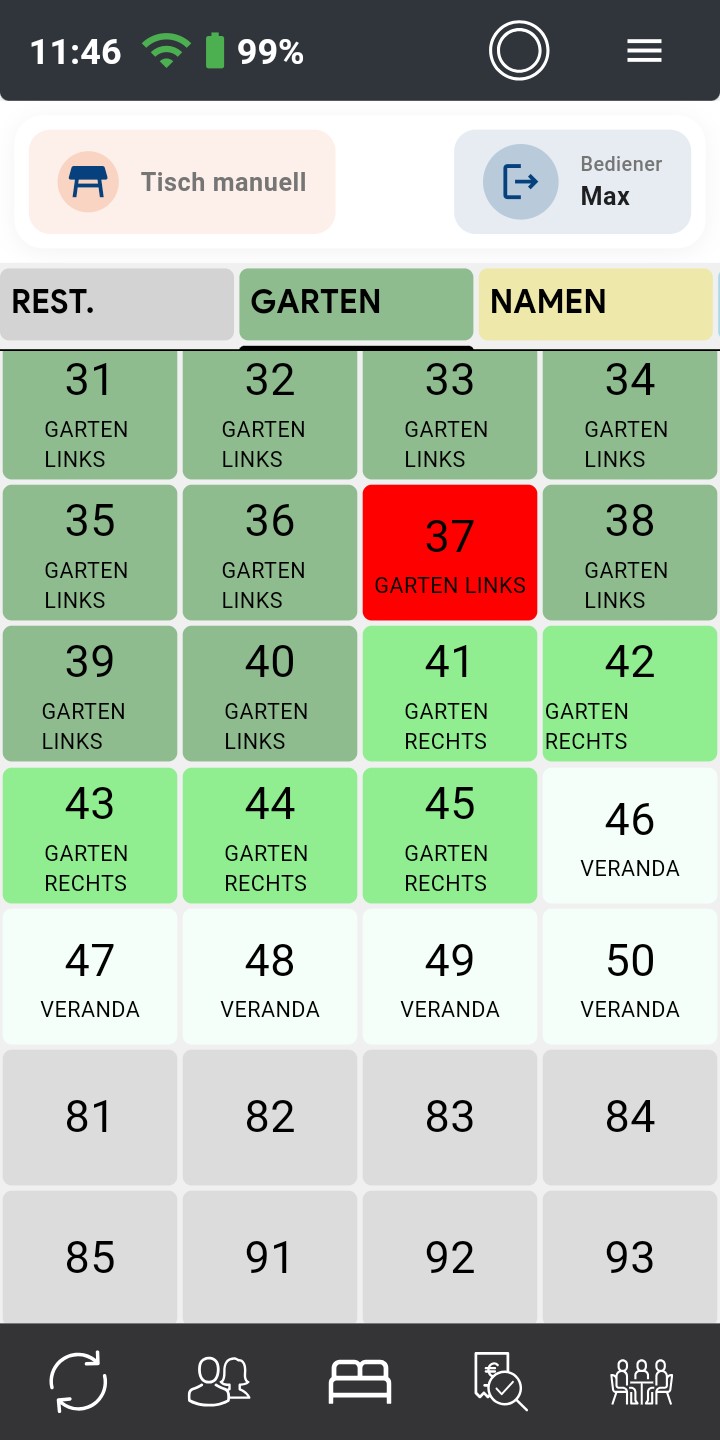The image size is (720, 1440).
Task: Open the guests people icon
Action: [x=219, y=1382]
